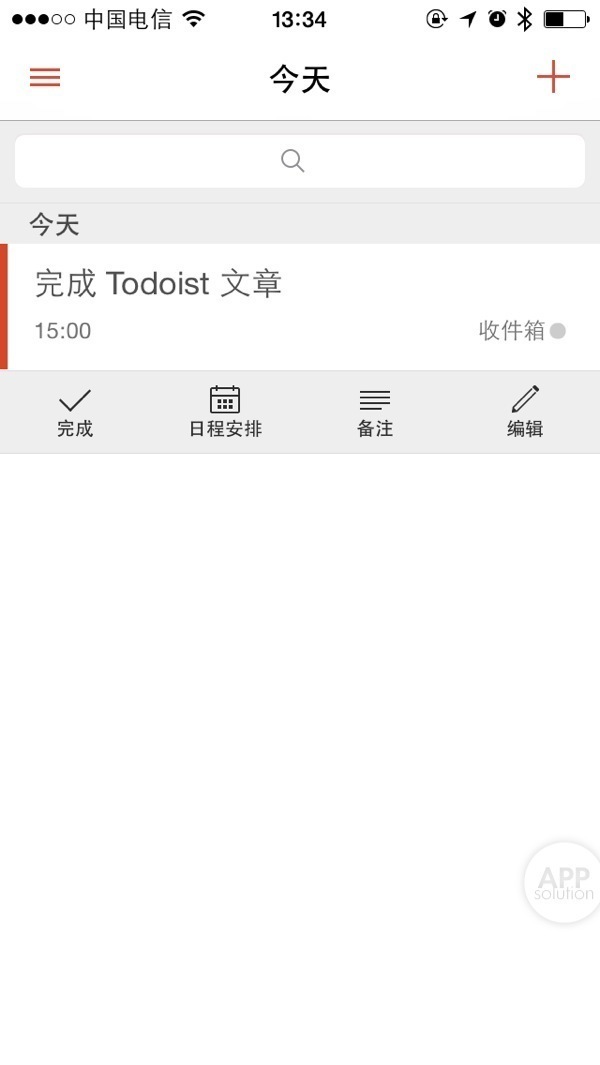Add a new task with plus icon
Viewport: 600px width, 1065px height.
pos(553,77)
